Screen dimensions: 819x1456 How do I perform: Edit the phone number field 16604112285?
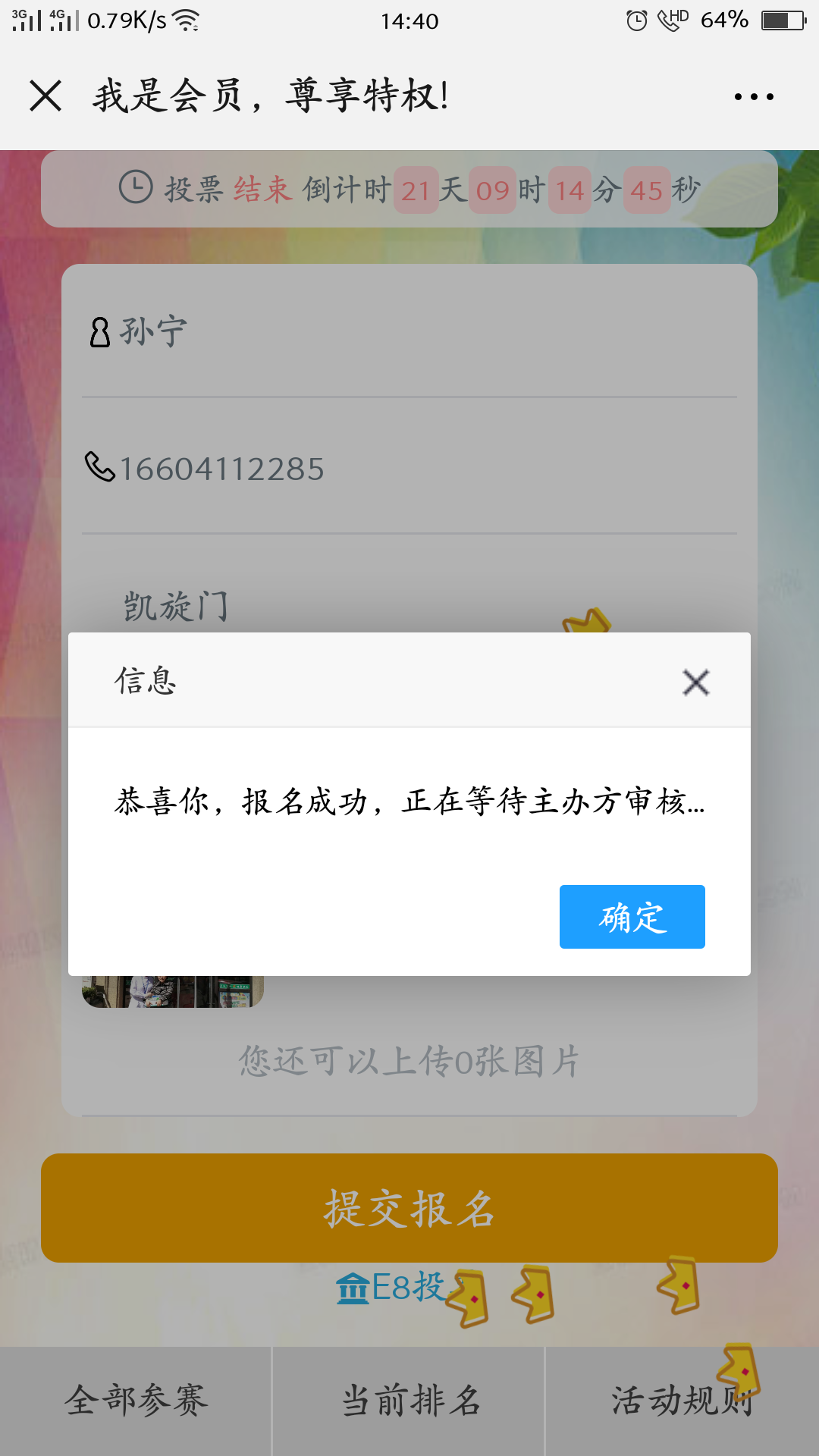coord(409,468)
